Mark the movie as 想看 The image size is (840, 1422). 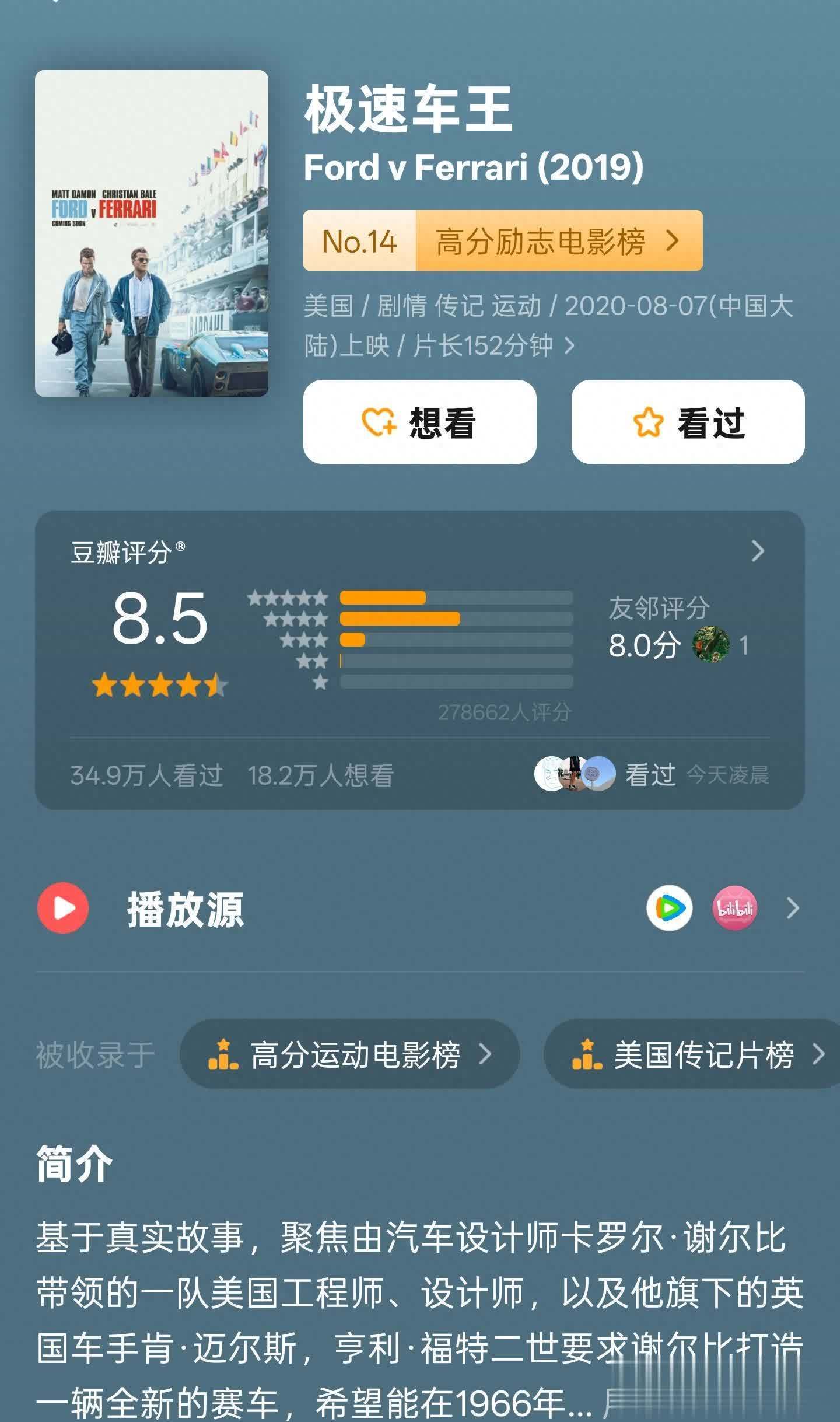point(419,422)
